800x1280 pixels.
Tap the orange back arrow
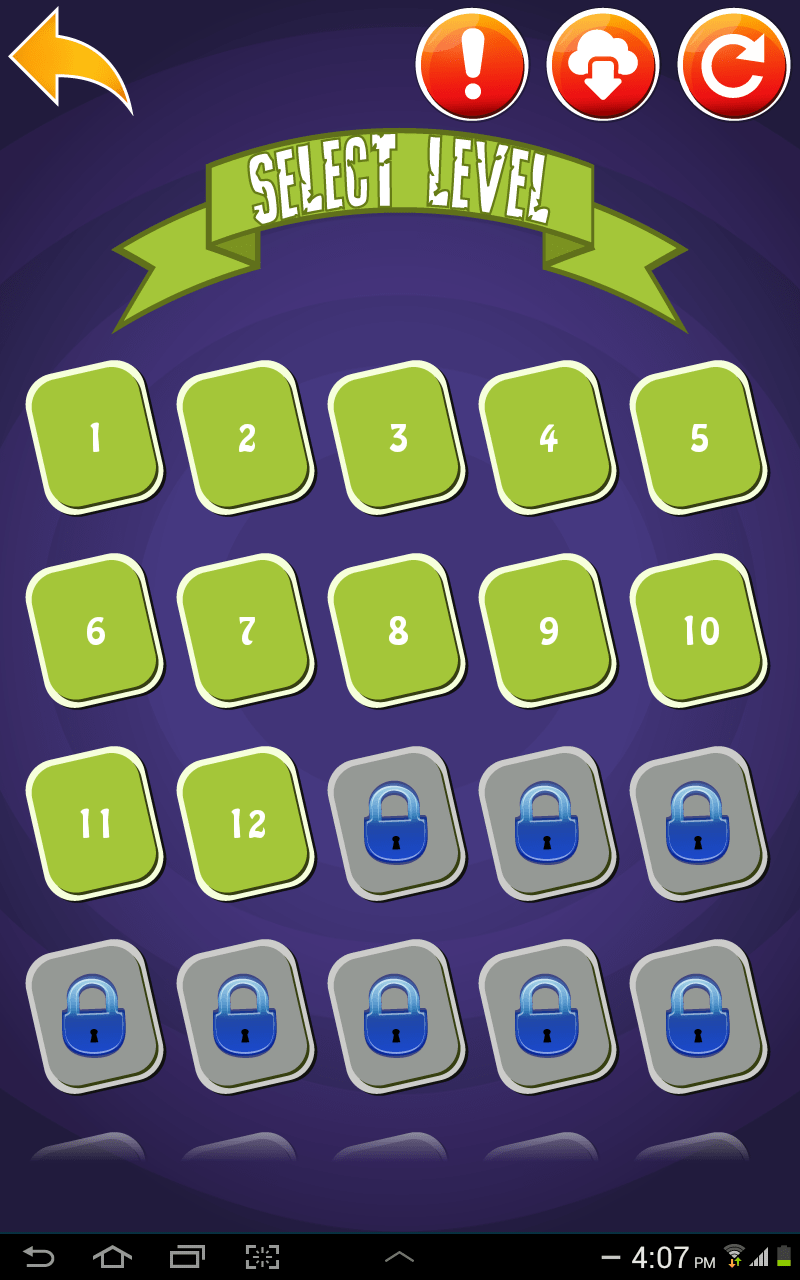[x=70, y=60]
